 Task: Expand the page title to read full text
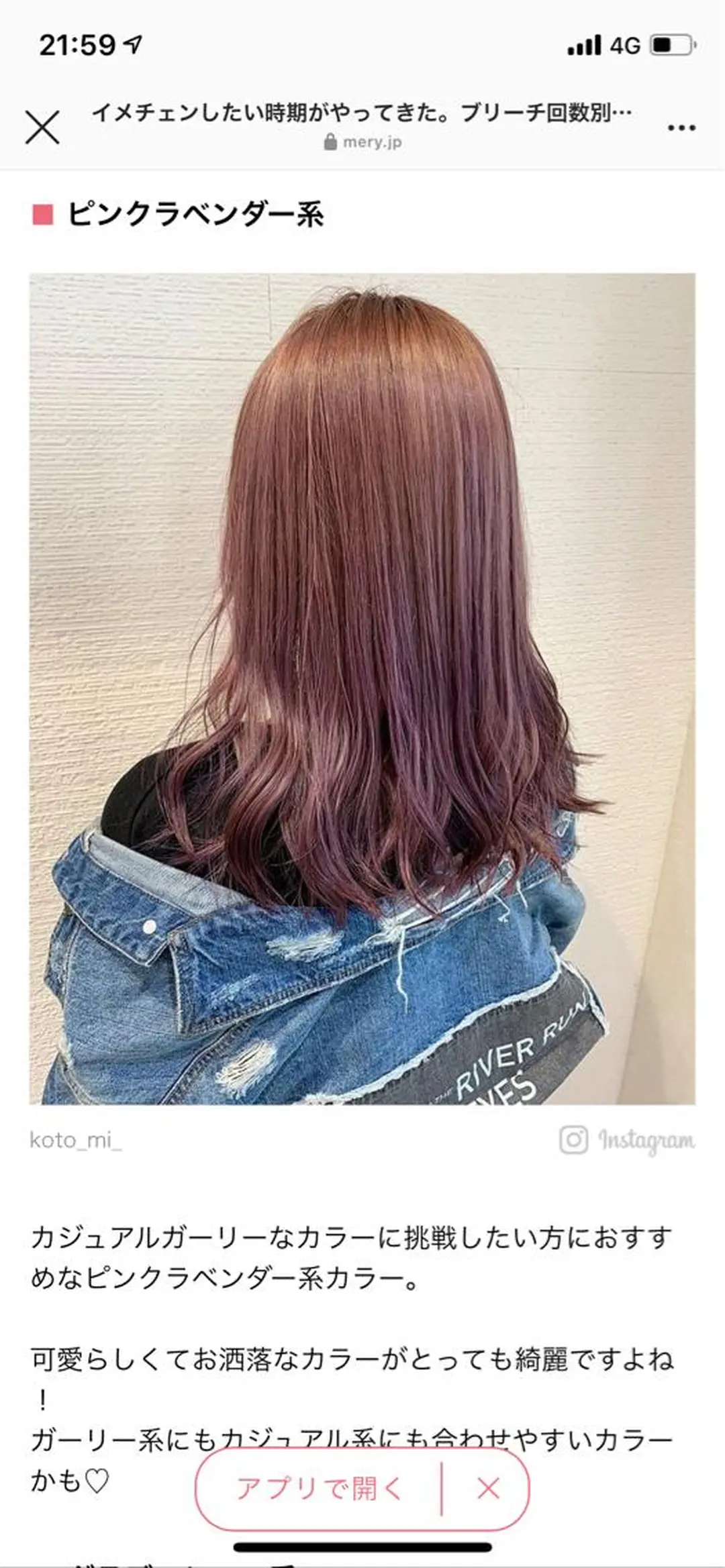click(x=362, y=115)
